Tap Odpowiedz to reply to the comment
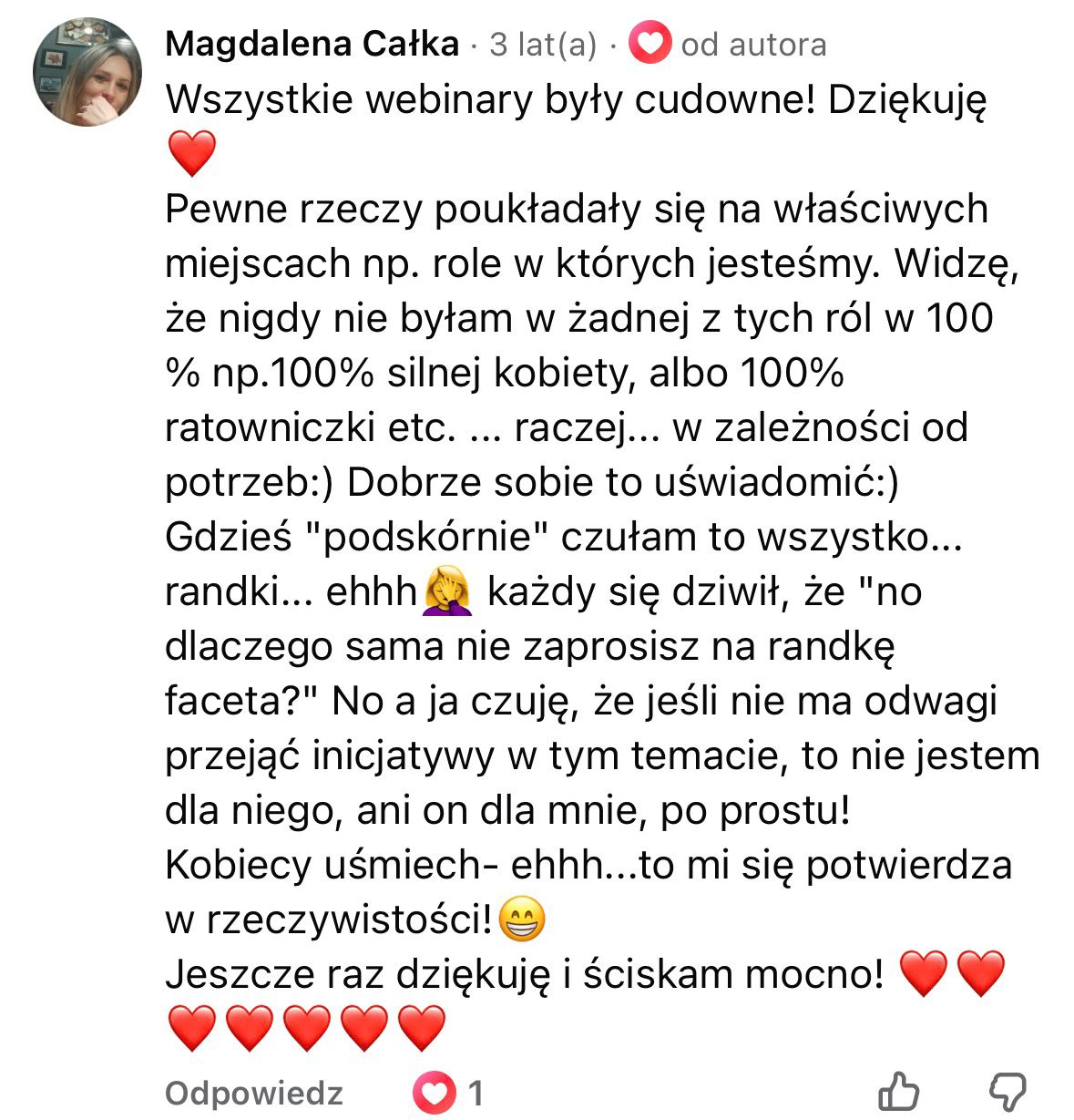Viewport: 1074px width, 1120px height. pyautogui.click(x=254, y=1092)
